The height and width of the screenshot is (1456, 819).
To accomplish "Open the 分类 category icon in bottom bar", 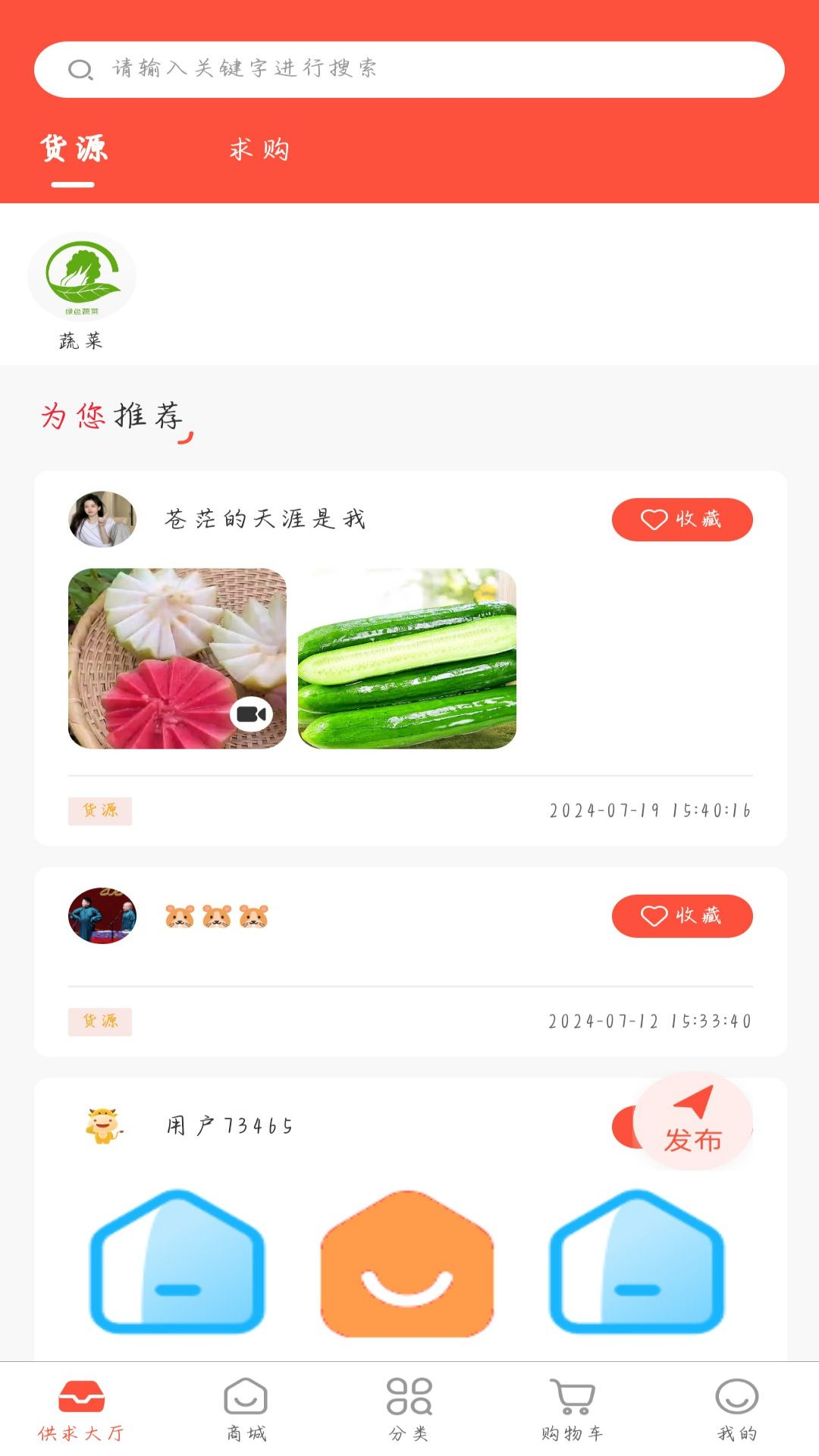I will (407, 1407).
